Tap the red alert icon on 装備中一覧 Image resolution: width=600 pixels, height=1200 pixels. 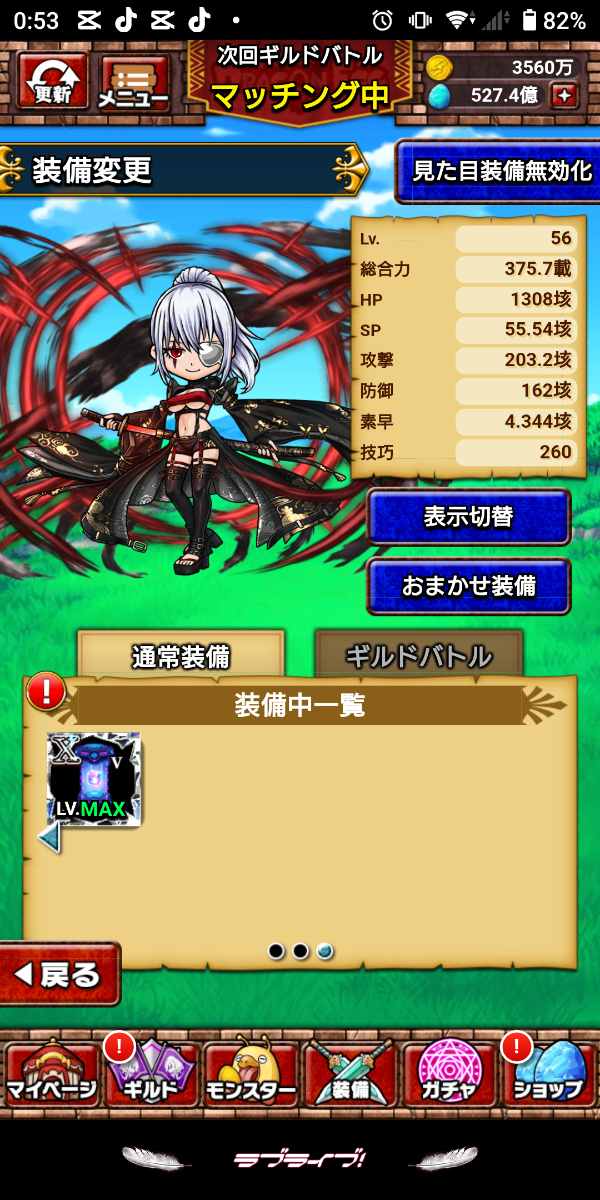(x=46, y=690)
